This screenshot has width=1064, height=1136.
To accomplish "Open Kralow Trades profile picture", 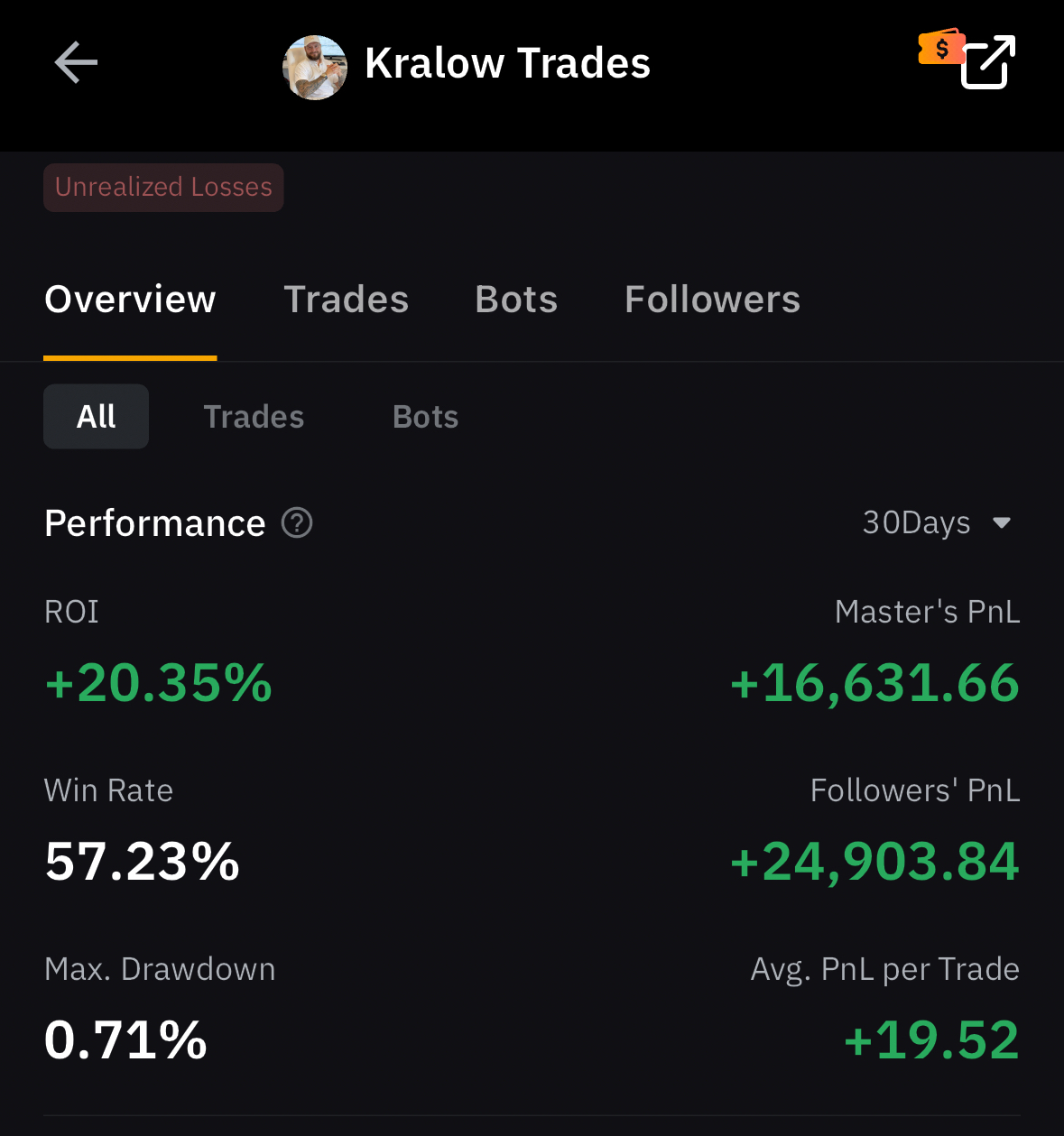I will [315, 68].
